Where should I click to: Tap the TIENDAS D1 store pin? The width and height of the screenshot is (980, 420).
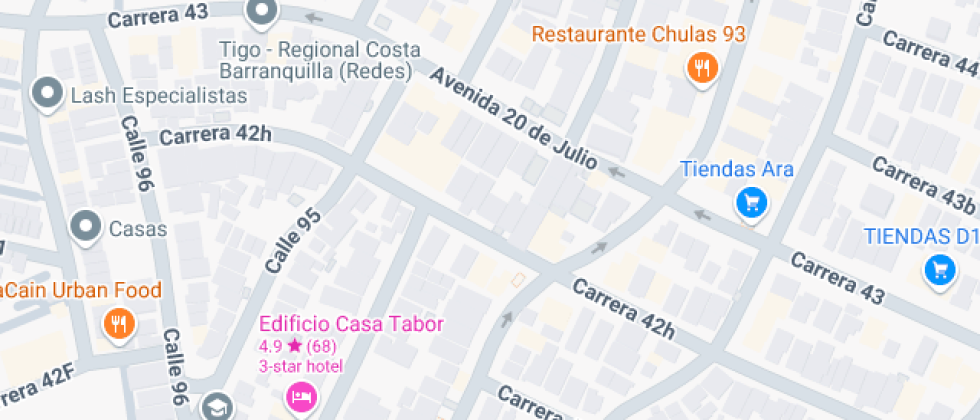point(938,268)
